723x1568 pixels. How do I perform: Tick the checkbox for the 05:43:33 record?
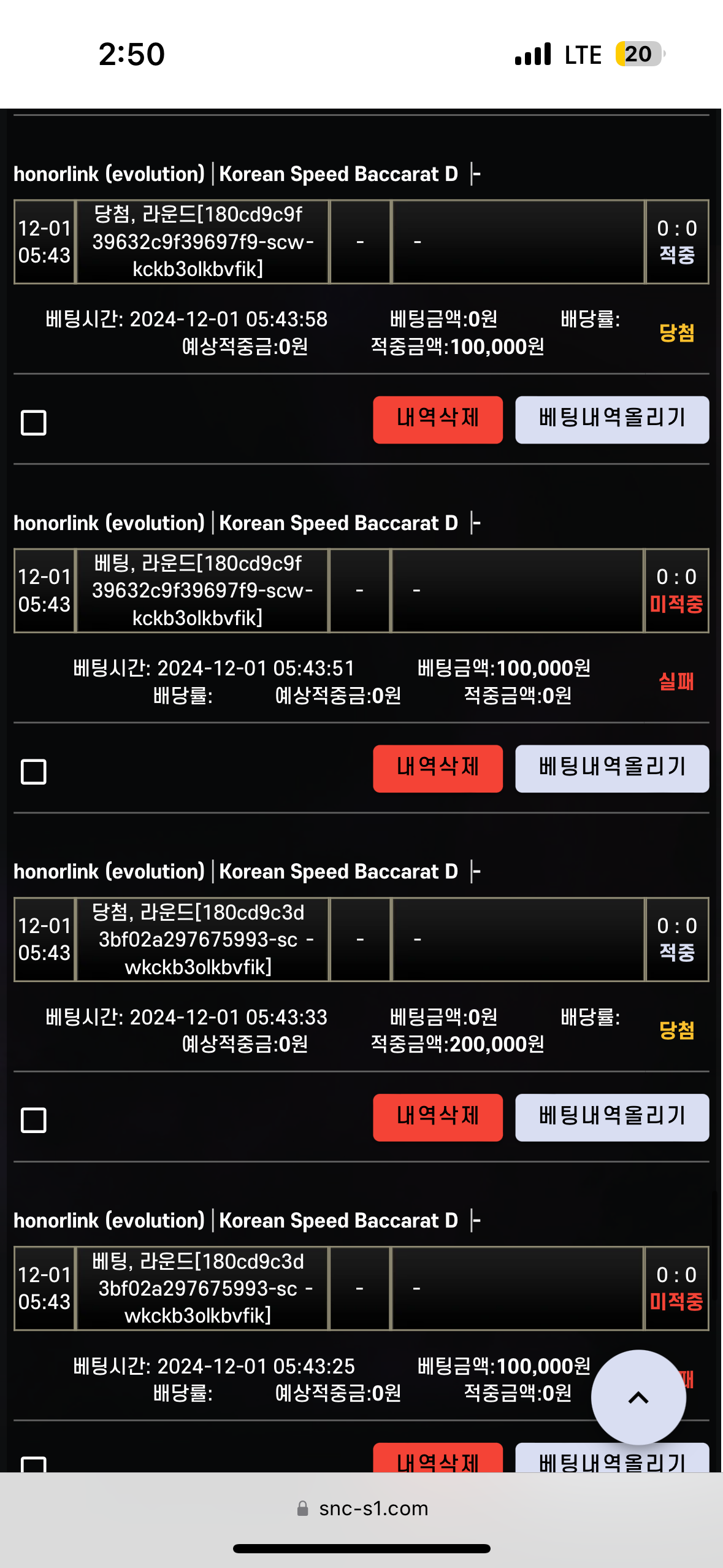[x=34, y=1120]
